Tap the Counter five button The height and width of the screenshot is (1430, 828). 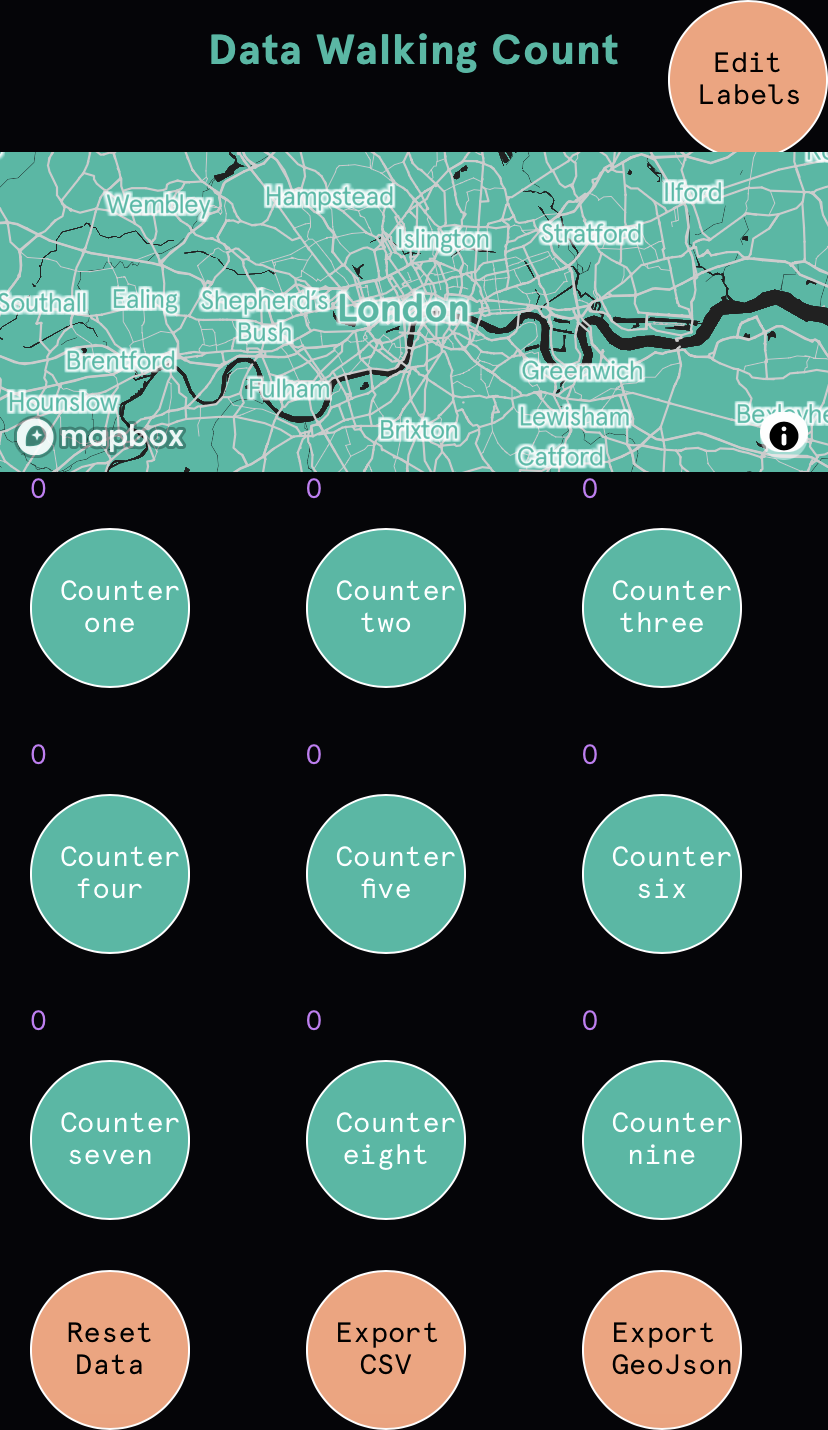386,873
